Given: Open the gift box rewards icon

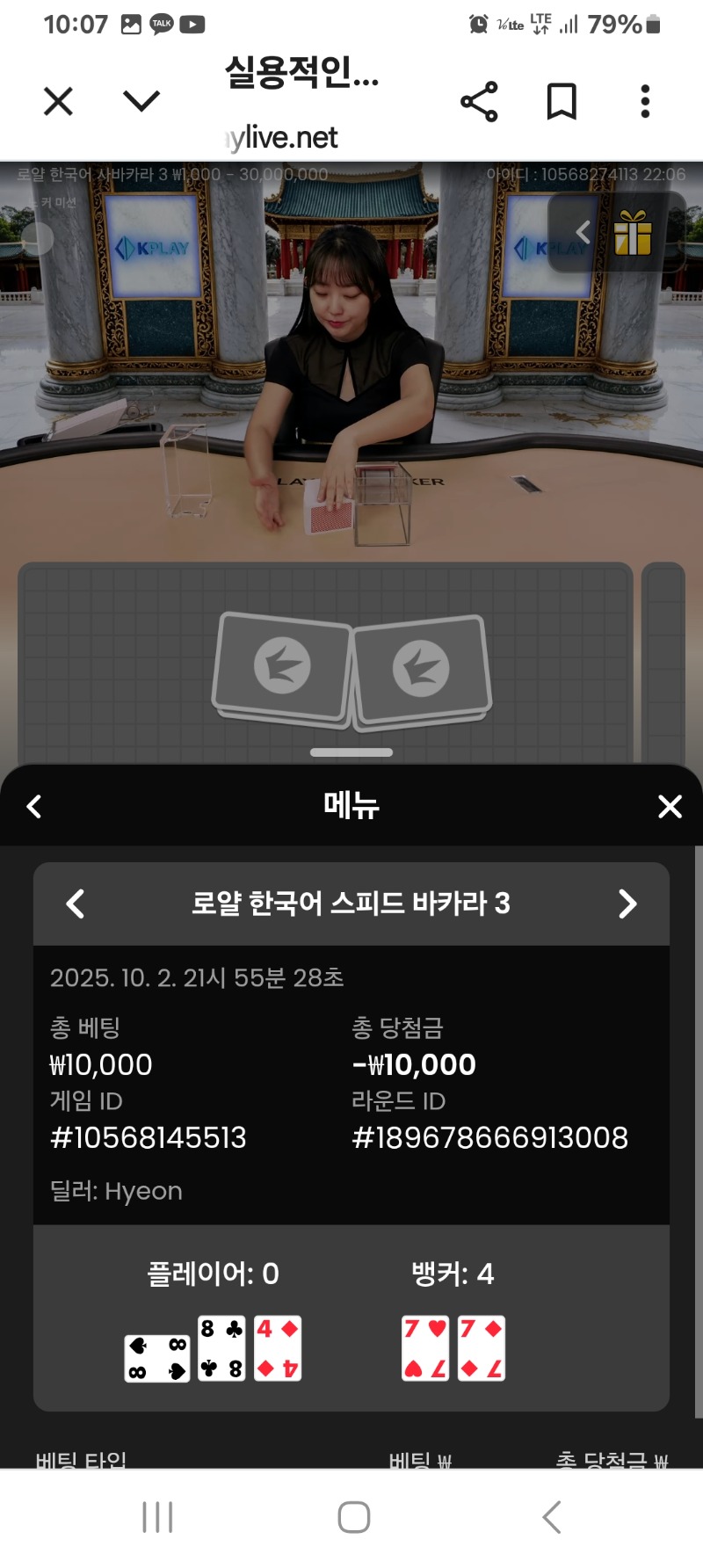Looking at the screenshot, I should tap(633, 233).
